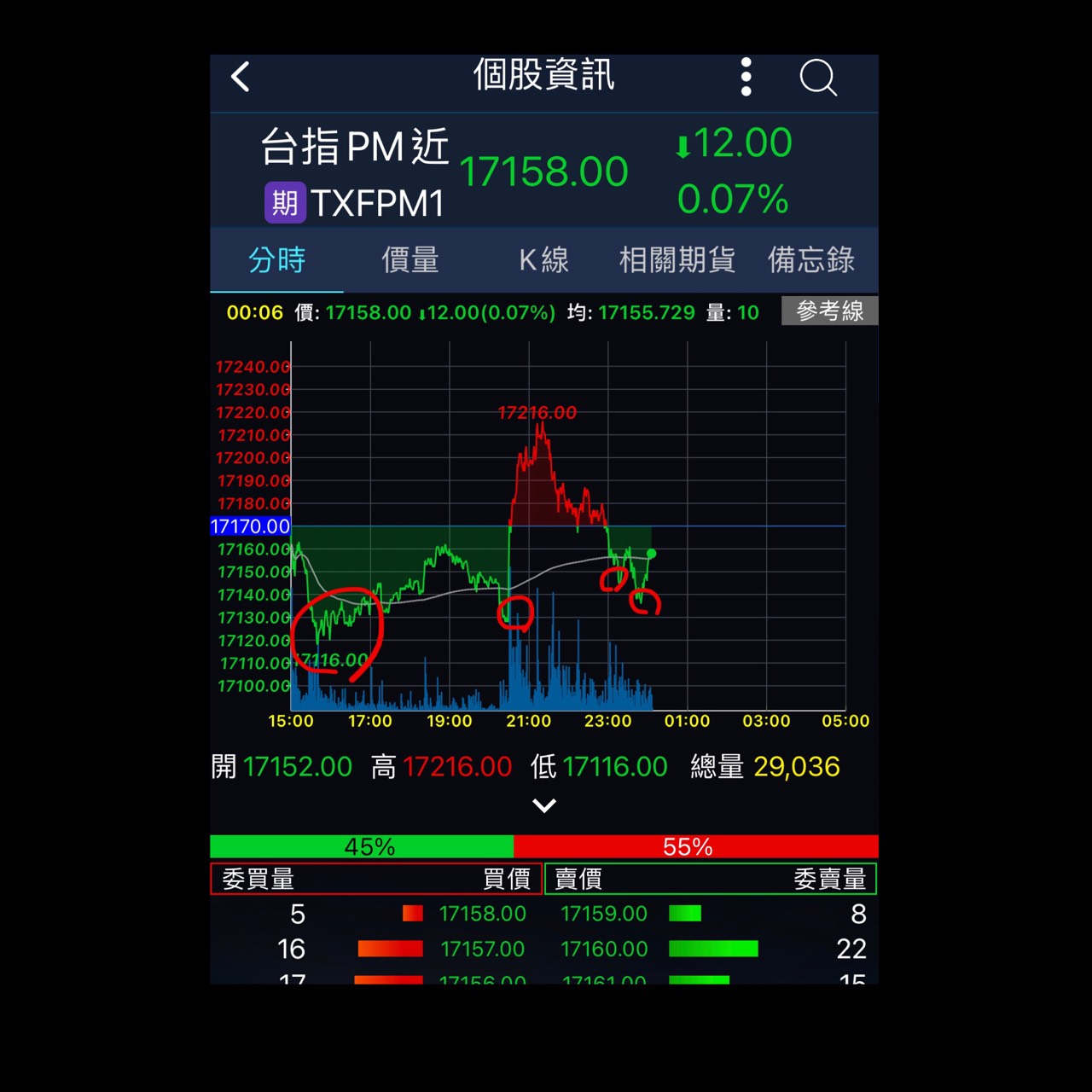Open the three-dot overflow menu
The image size is (1092, 1092).
pos(746,77)
